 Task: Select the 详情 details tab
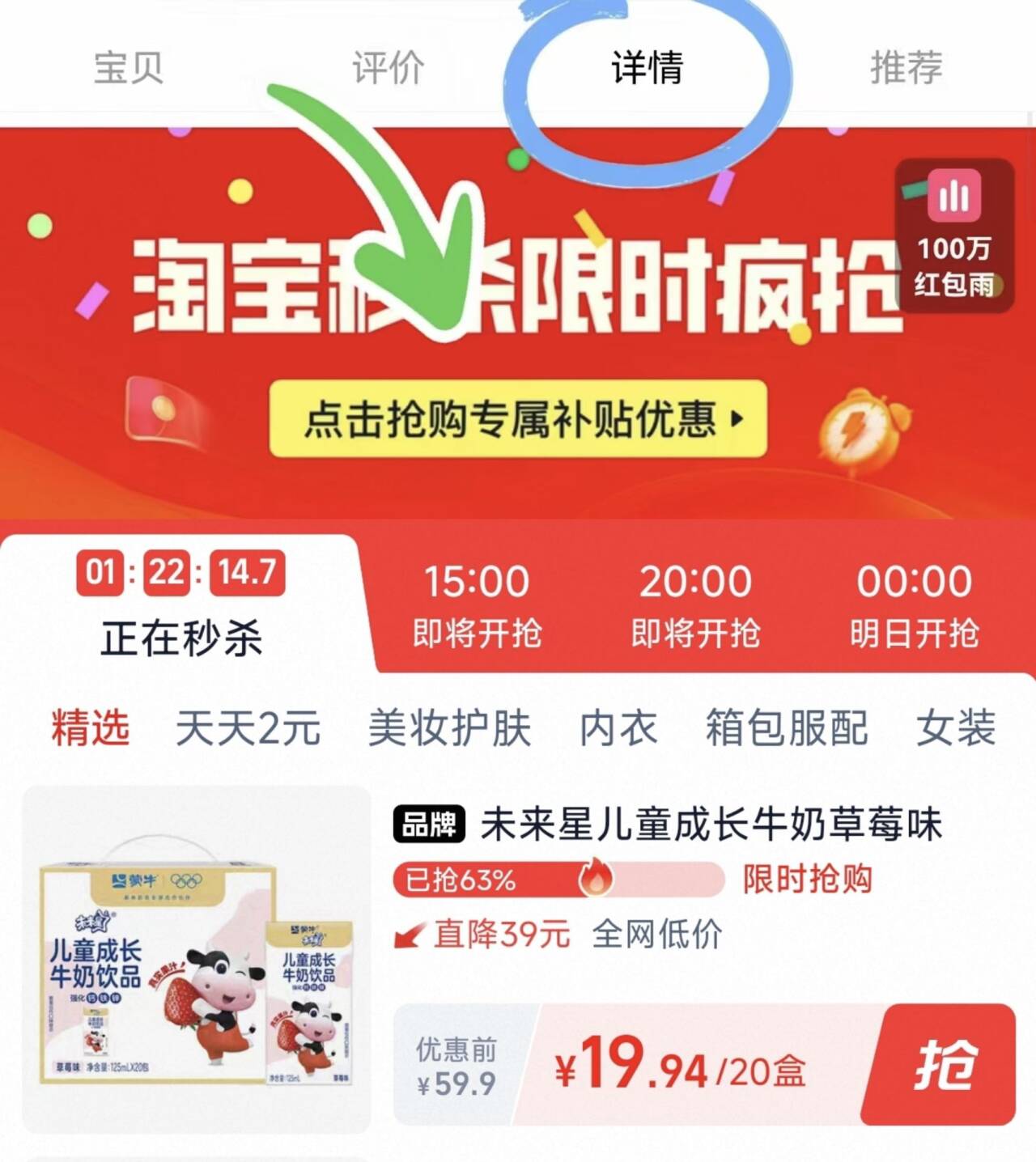tap(647, 67)
